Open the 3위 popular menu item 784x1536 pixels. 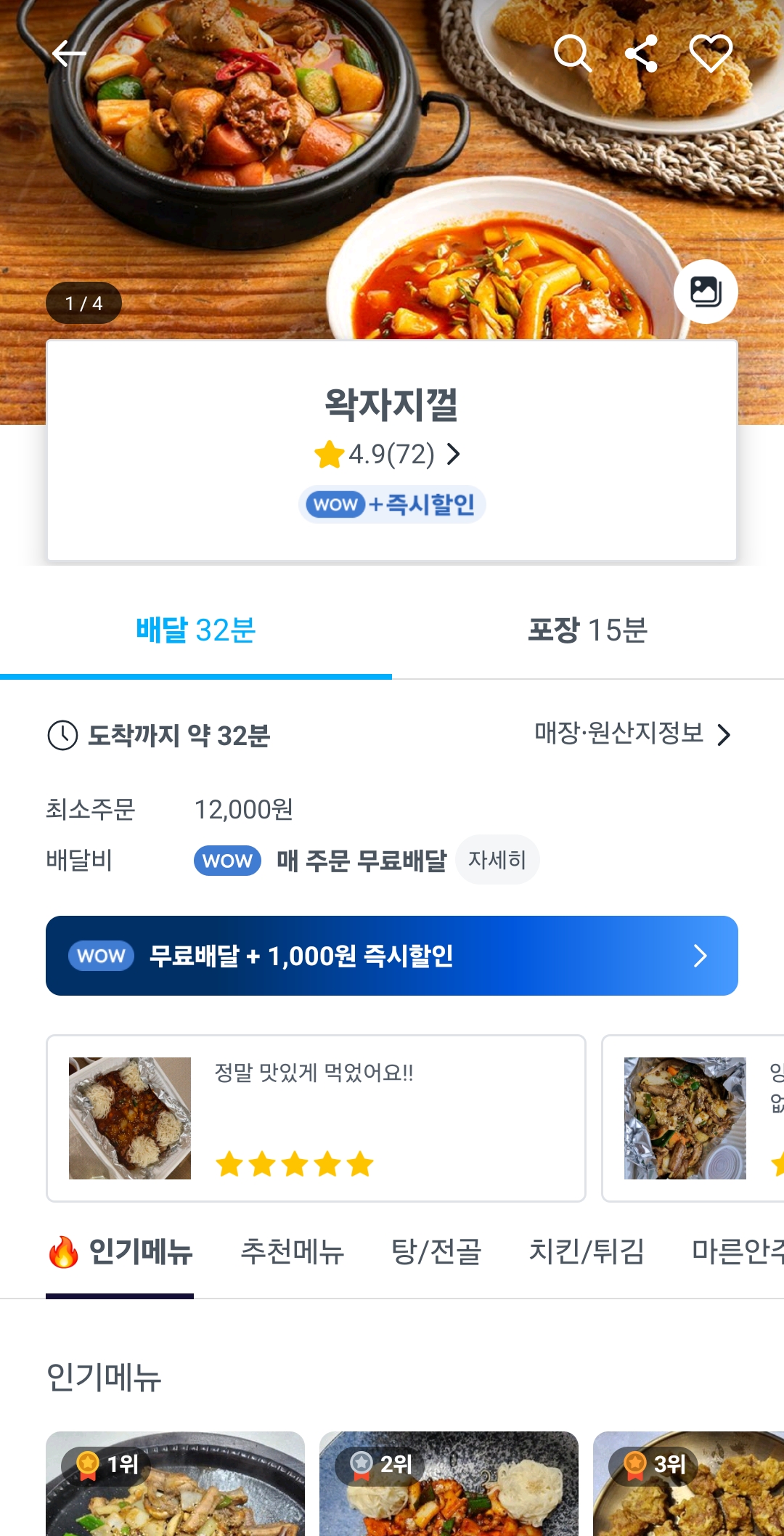(688, 1485)
